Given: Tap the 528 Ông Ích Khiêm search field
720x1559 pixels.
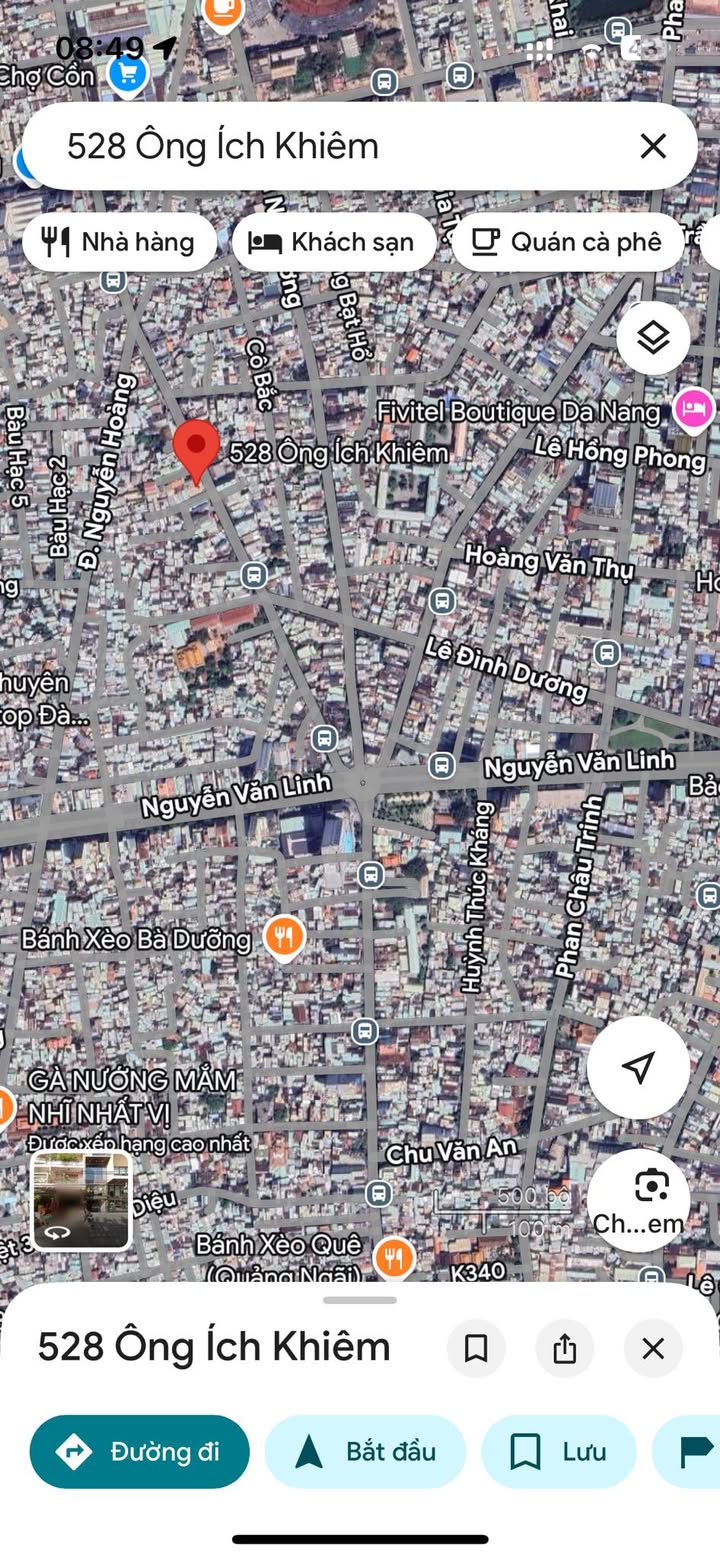Looking at the screenshot, I should (x=340, y=147).
